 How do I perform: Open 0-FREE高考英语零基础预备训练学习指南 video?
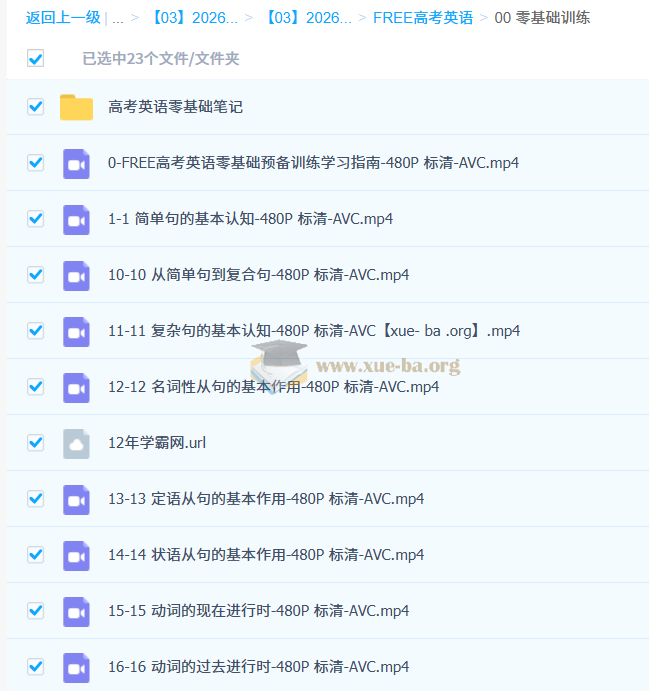(313, 163)
